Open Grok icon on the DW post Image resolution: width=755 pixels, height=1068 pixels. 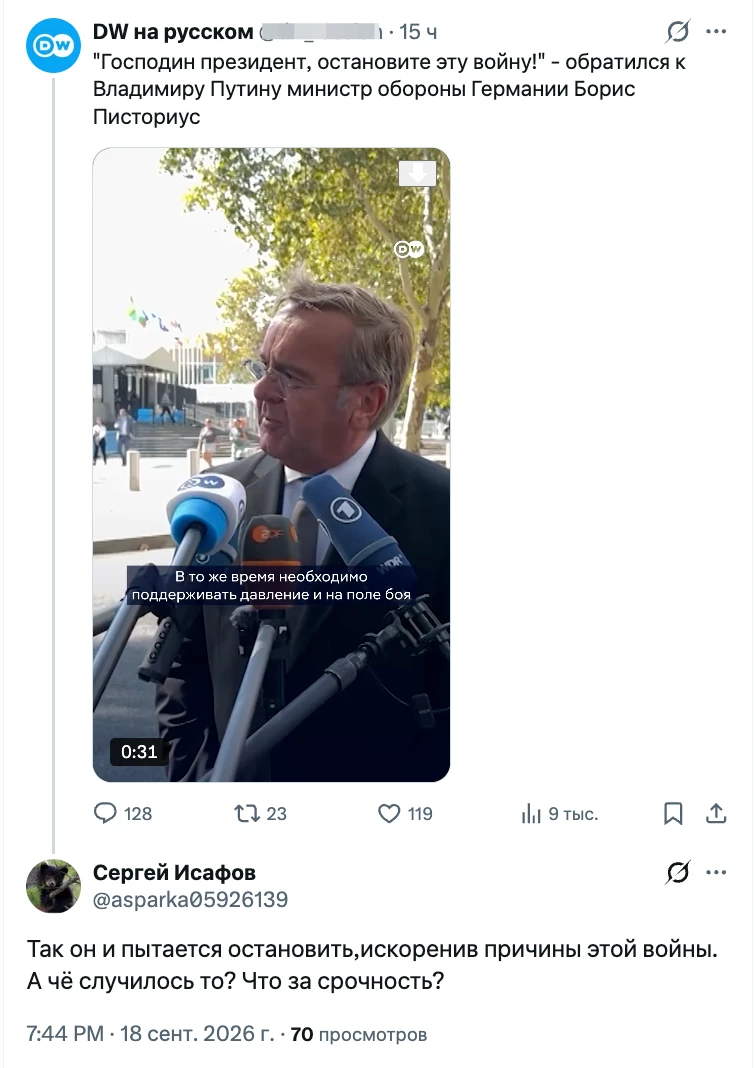[677, 31]
